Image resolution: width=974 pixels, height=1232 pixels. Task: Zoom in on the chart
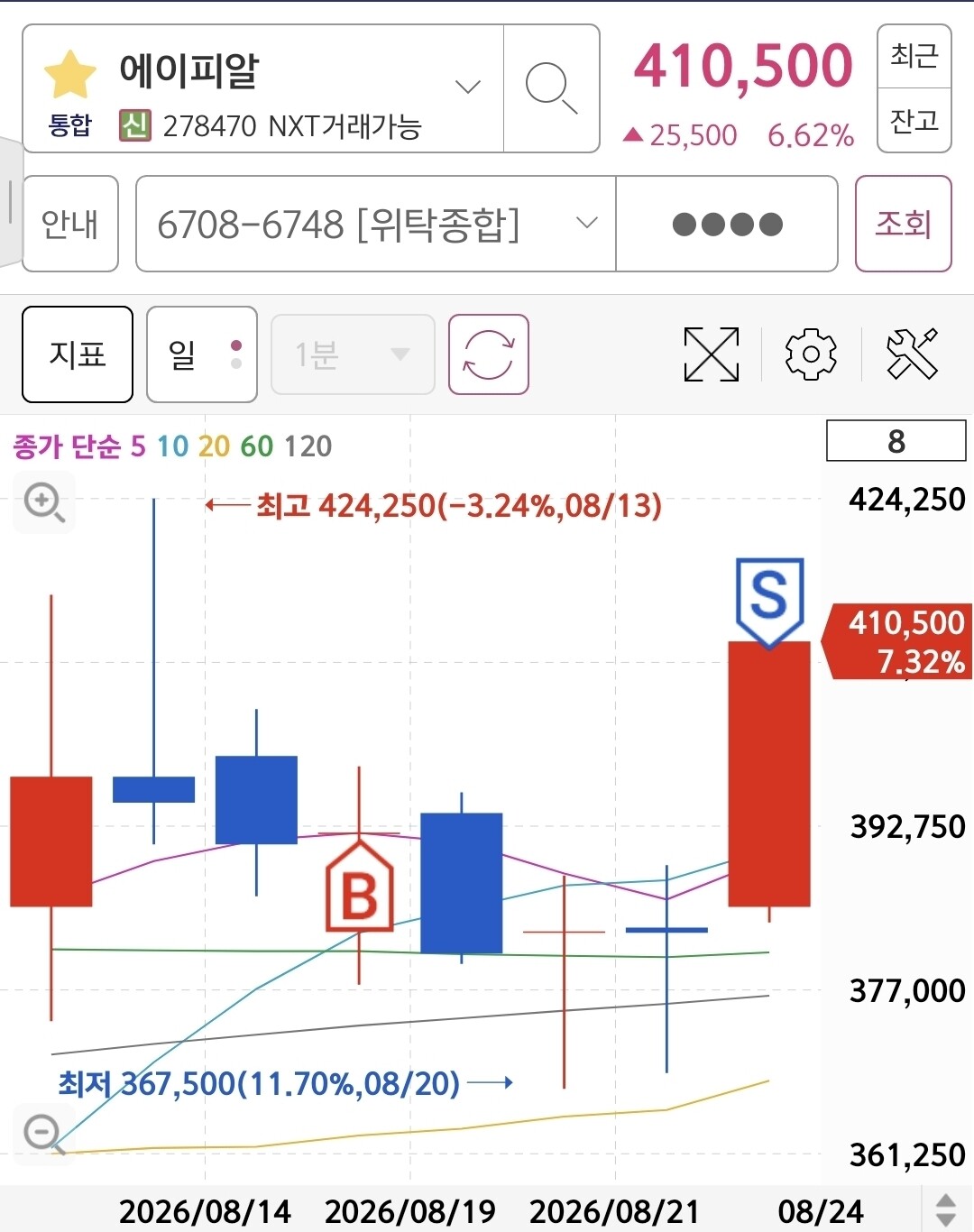click(x=43, y=501)
